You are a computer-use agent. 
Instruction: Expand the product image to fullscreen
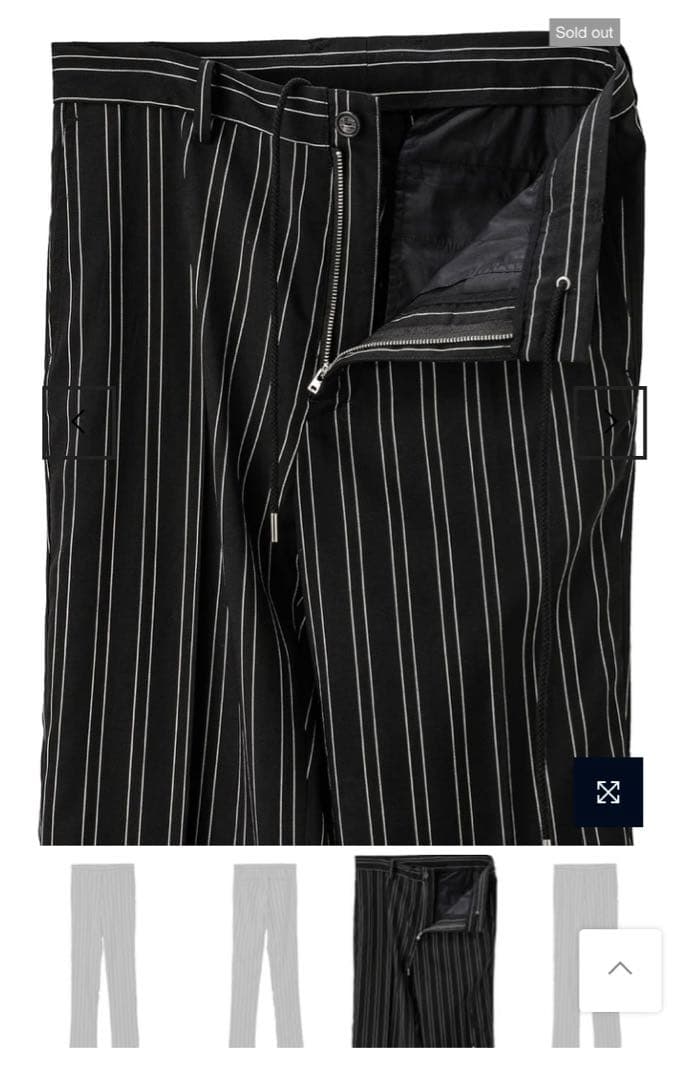(x=608, y=792)
